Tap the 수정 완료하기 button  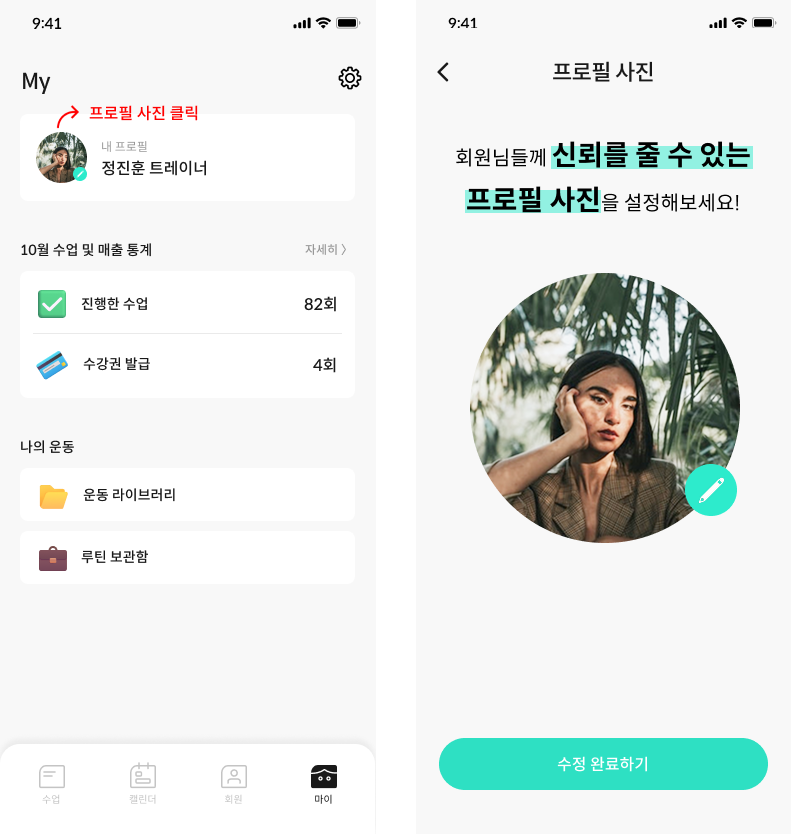tap(603, 764)
